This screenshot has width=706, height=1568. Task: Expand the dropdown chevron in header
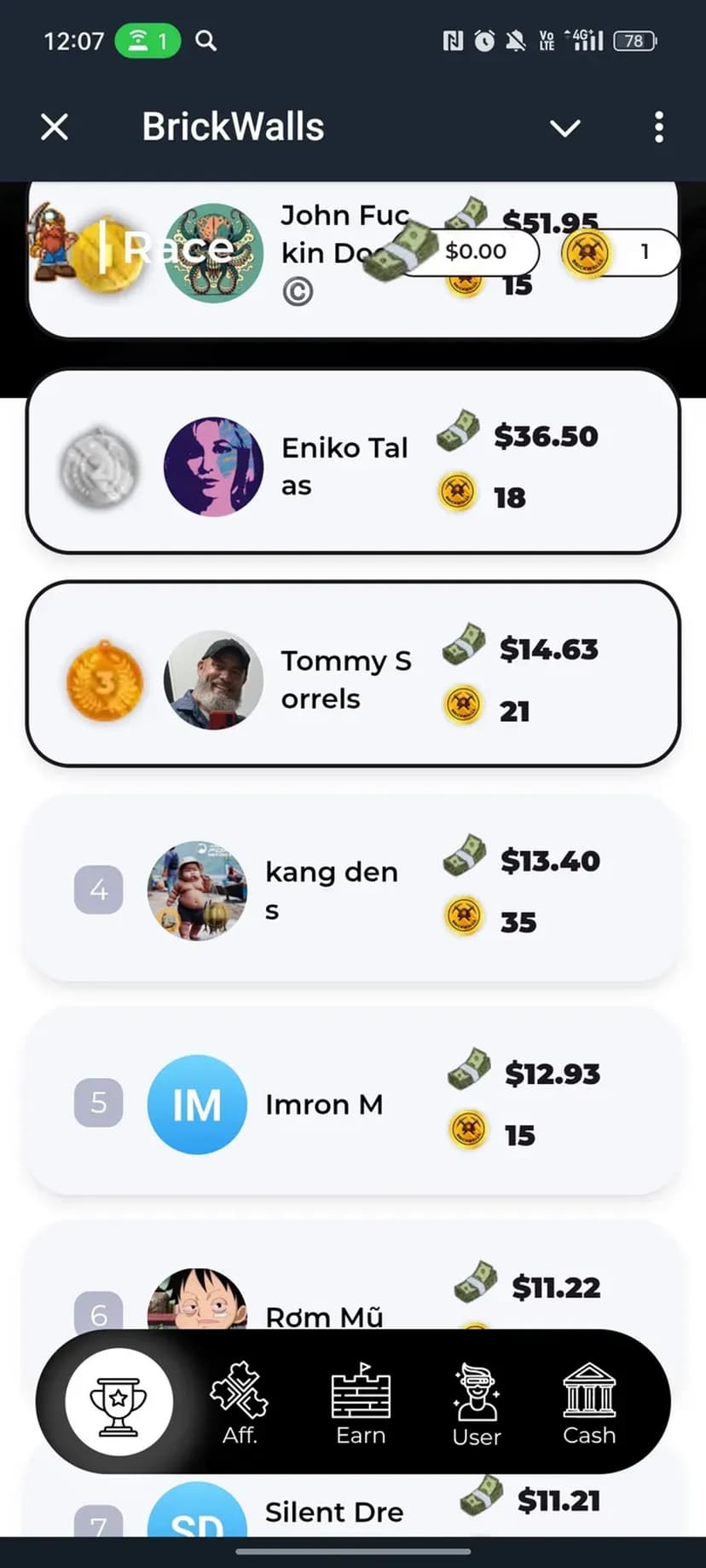coord(564,128)
